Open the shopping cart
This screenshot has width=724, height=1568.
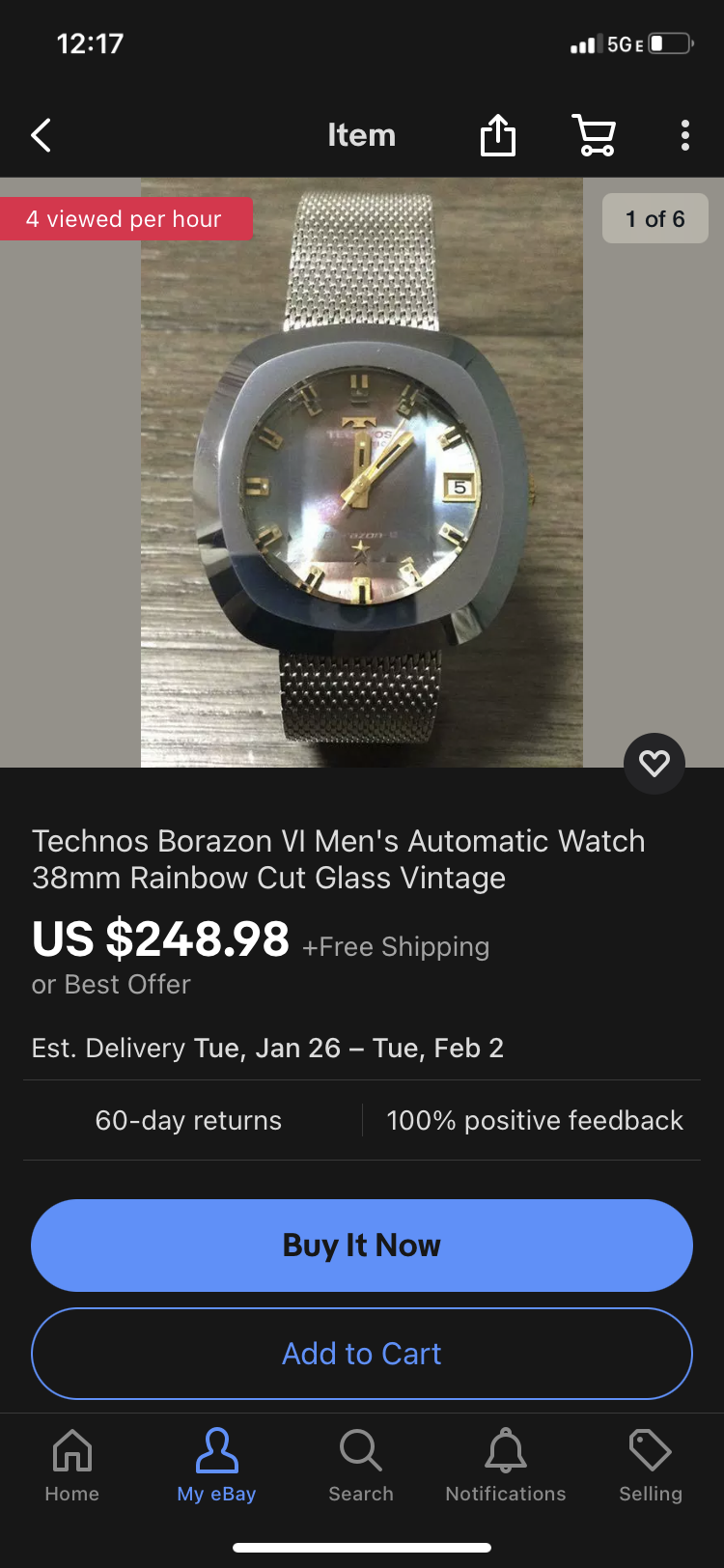[x=594, y=135]
